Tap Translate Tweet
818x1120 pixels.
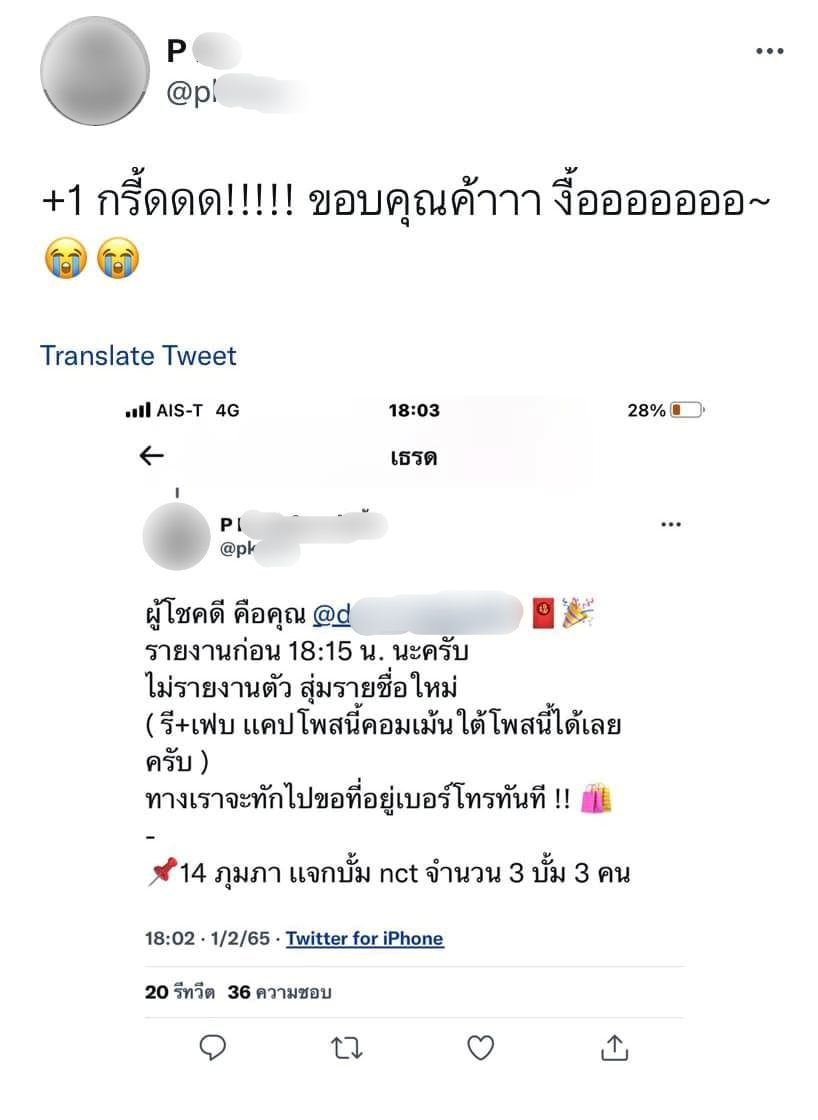pos(138,355)
